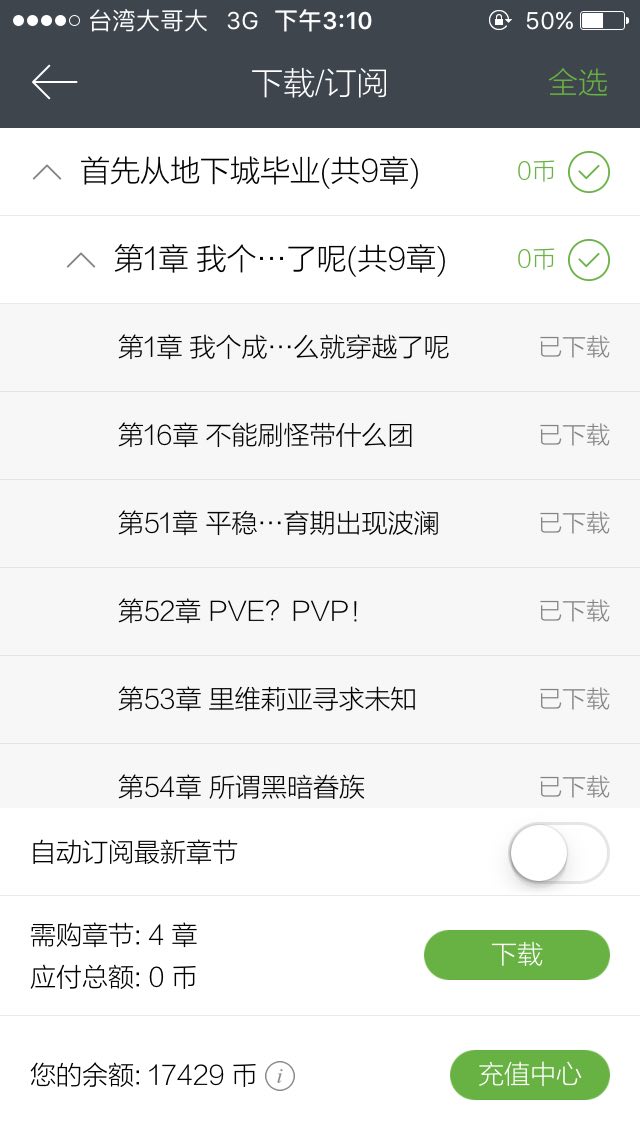Collapse the 第1章 我个…了呢 section chevron
Viewport: 640px width, 1136px height.
tap(81, 260)
